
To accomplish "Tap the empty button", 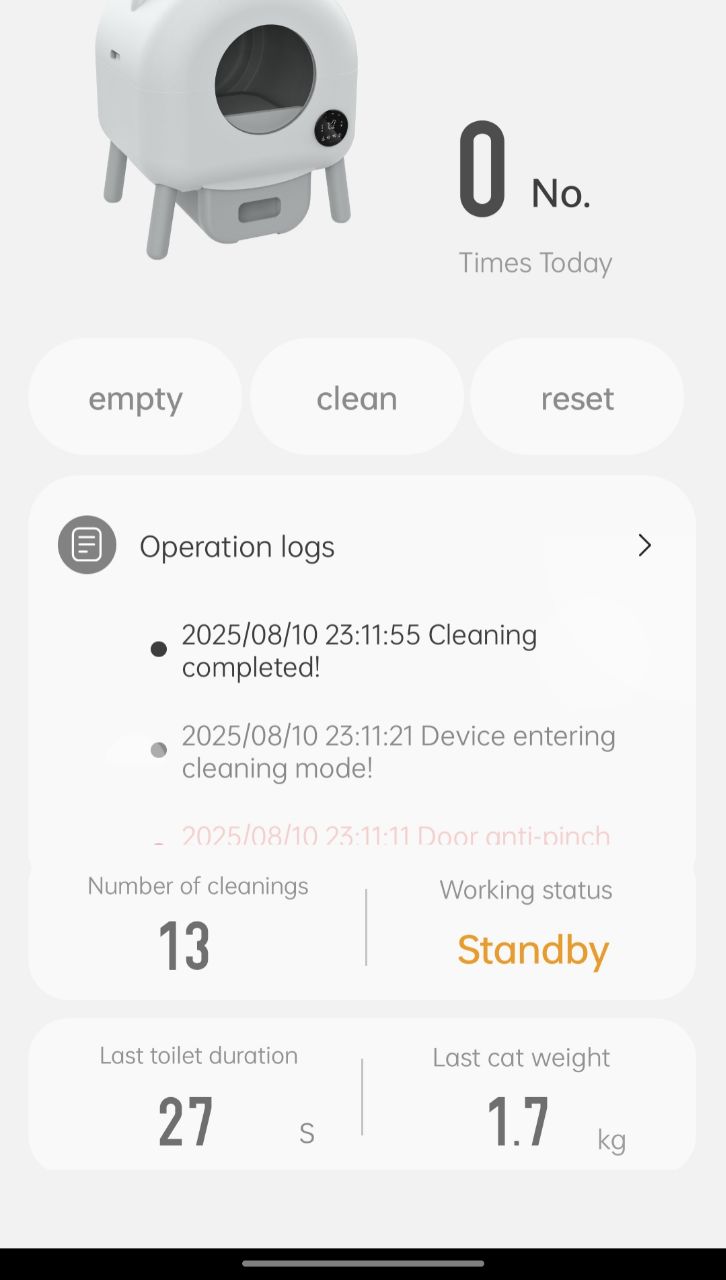I will coord(135,397).
